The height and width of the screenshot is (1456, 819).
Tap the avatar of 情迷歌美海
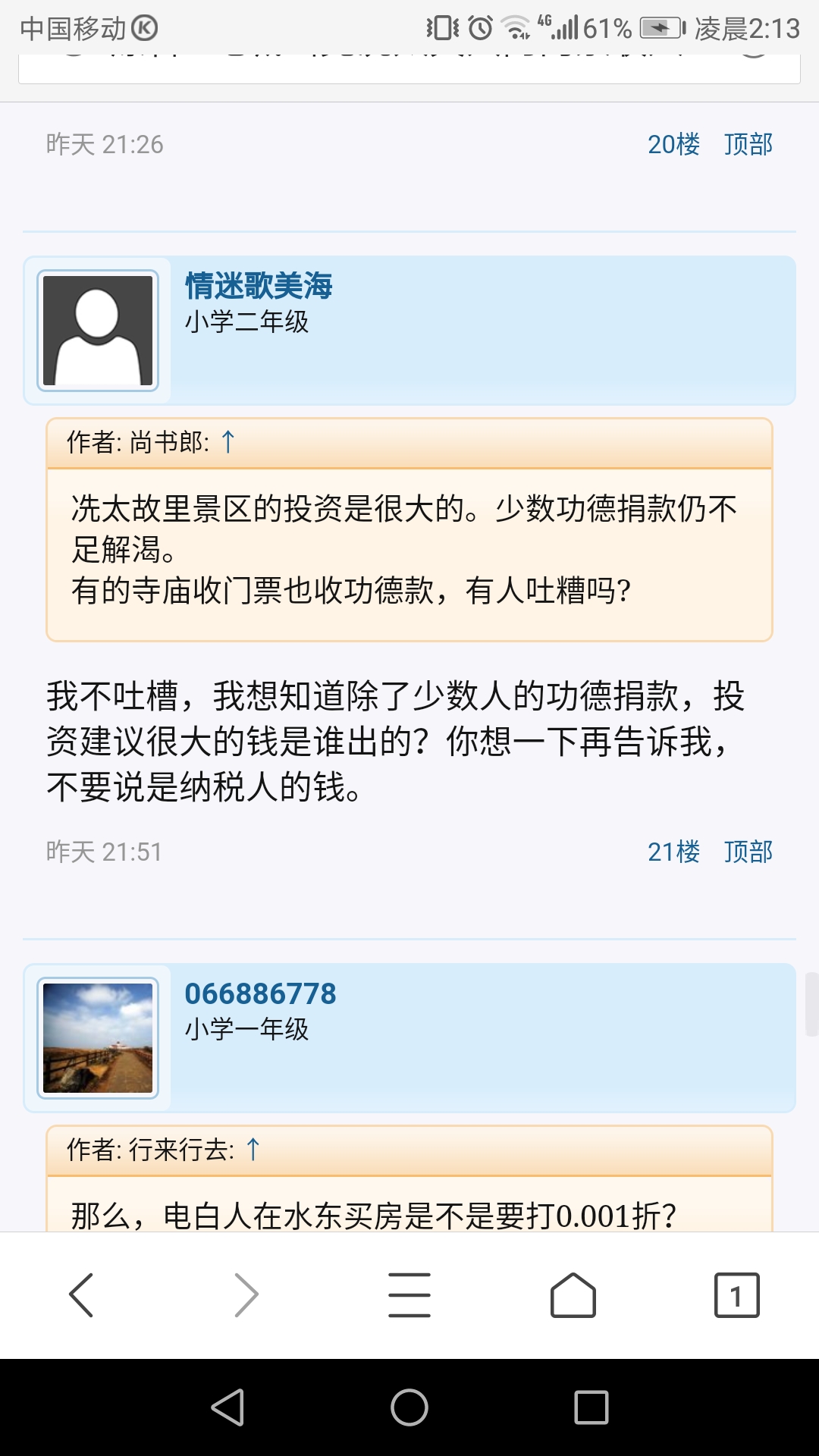tap(98, 331)
